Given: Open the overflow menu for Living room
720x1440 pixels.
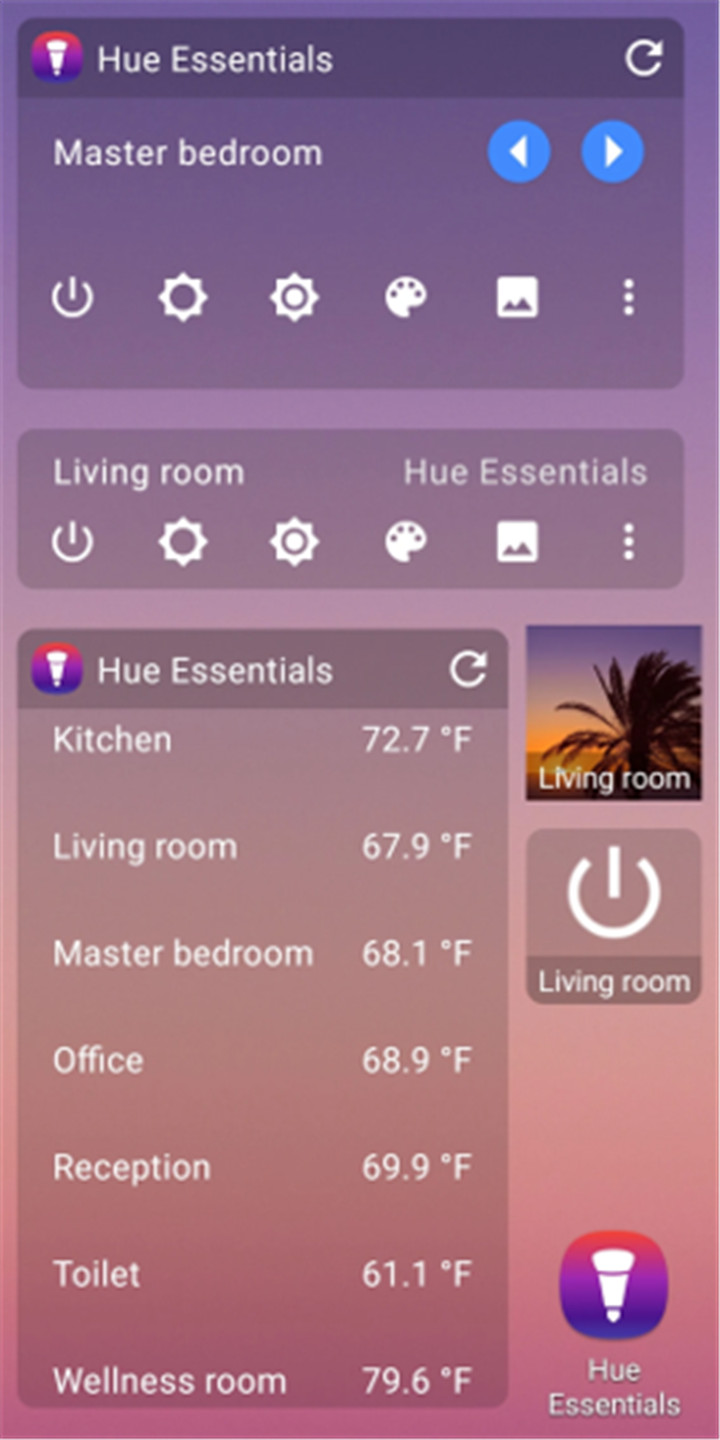Looking at the screenshot, I should point(628,542).
